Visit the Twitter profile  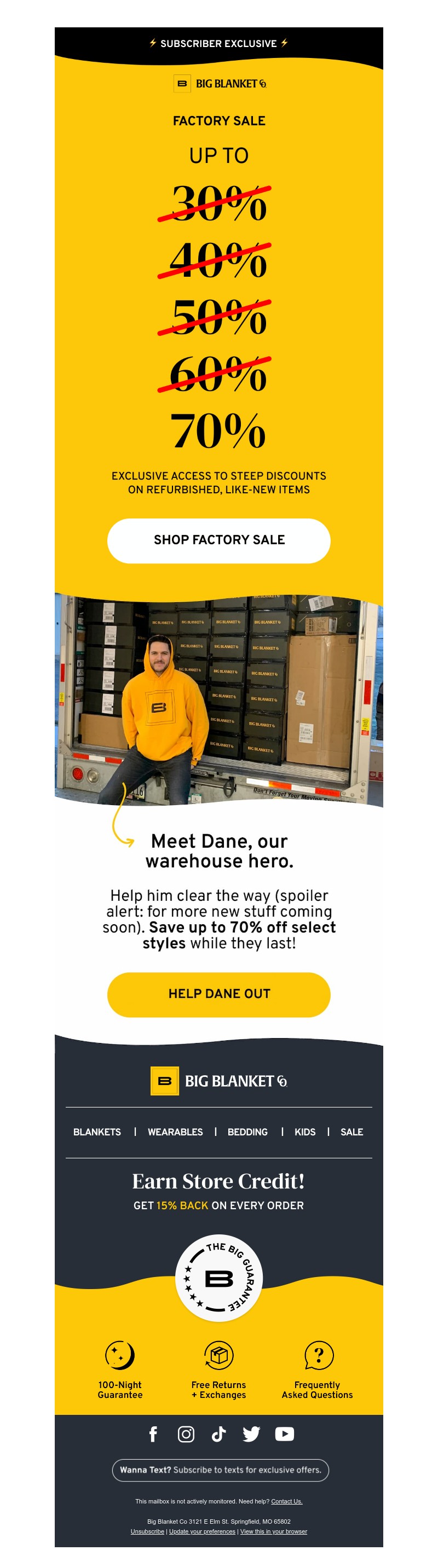tap(251, 1434)
